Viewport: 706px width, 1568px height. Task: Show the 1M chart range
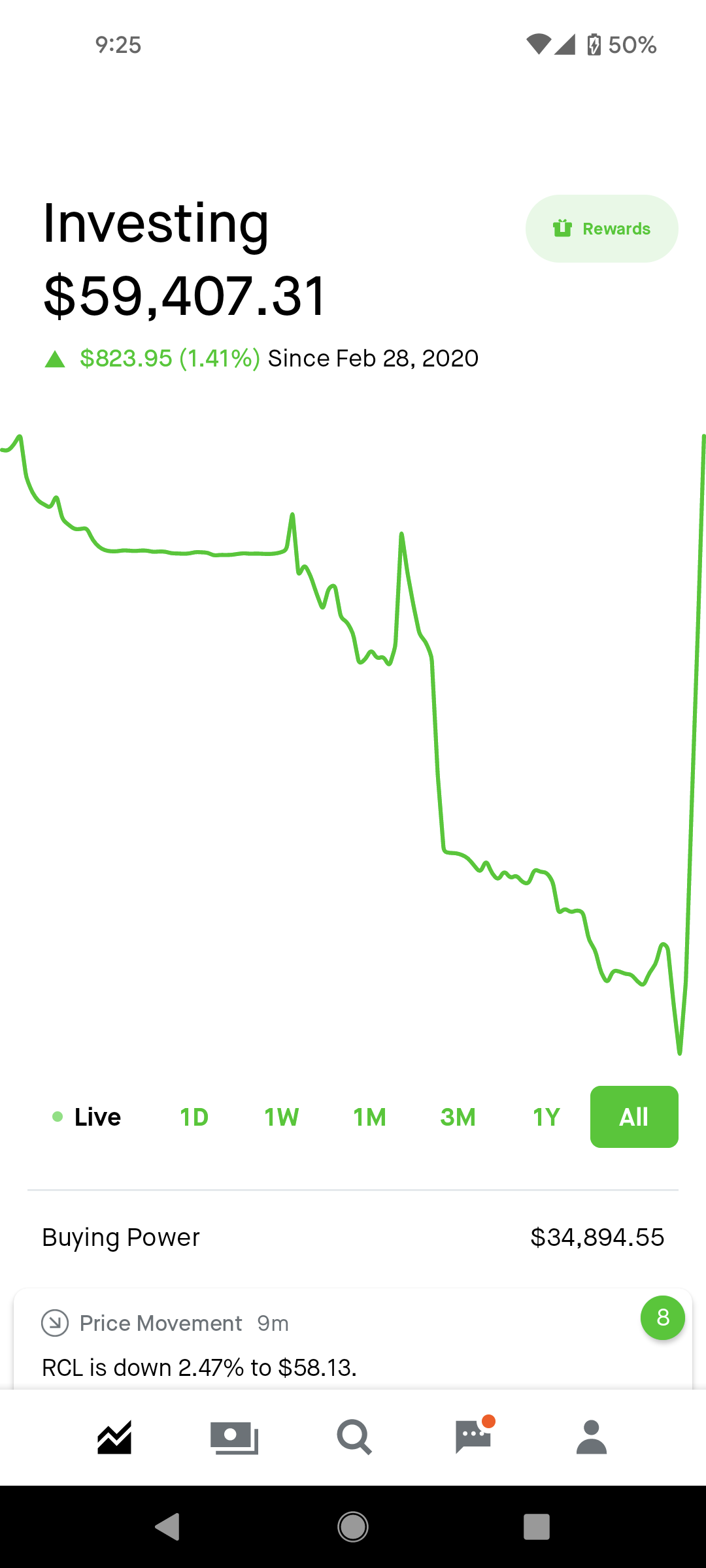[370, 1117]
